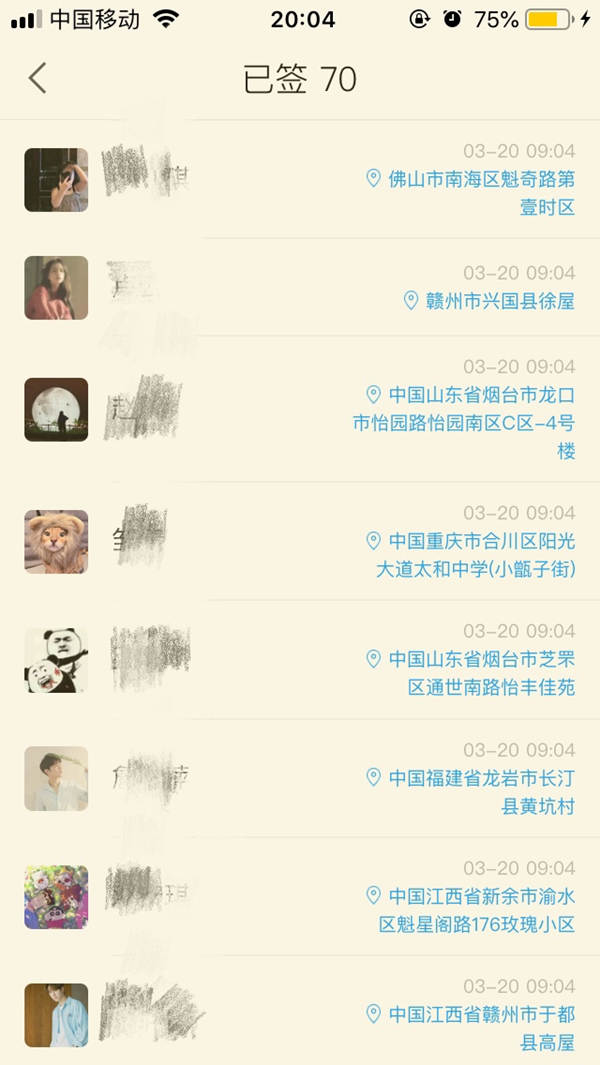
Task: Open the check-in row at 新余市渝水区魁星阁路
Action: tap(300, 896)
